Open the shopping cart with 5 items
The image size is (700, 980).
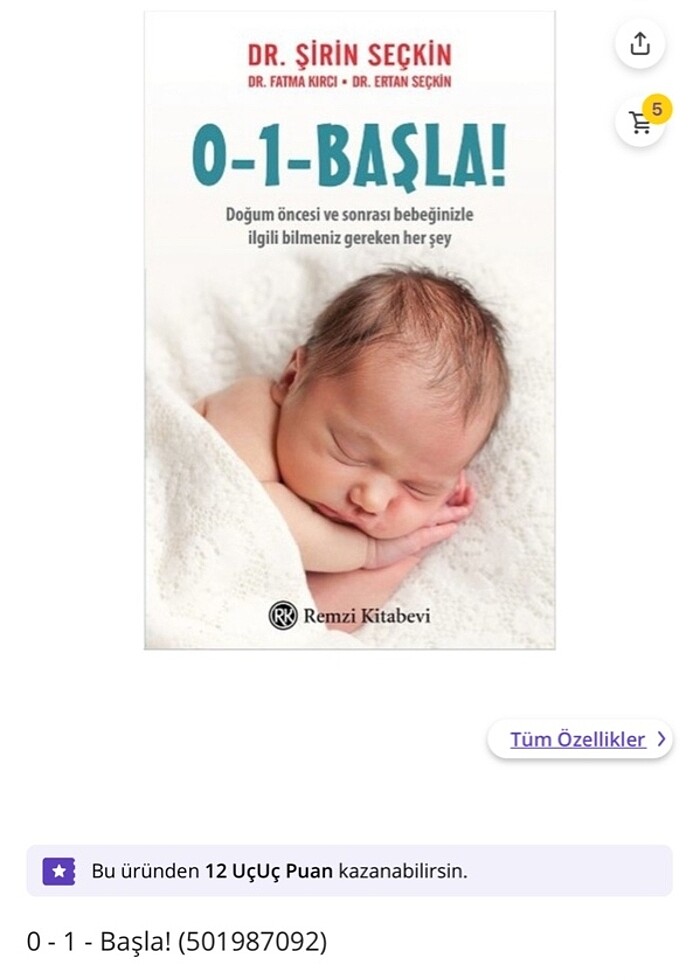click(640, 122)
